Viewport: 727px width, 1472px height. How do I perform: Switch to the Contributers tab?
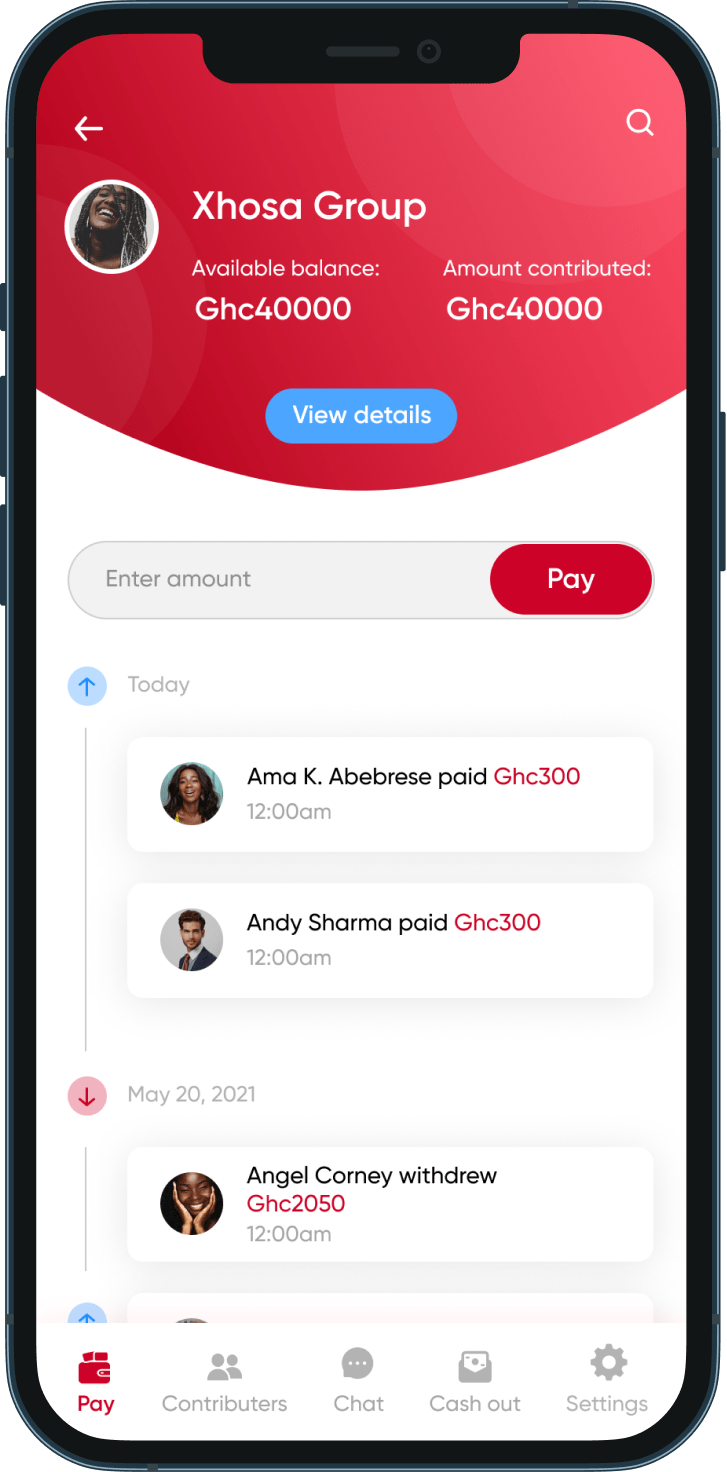pos(224,1381)
